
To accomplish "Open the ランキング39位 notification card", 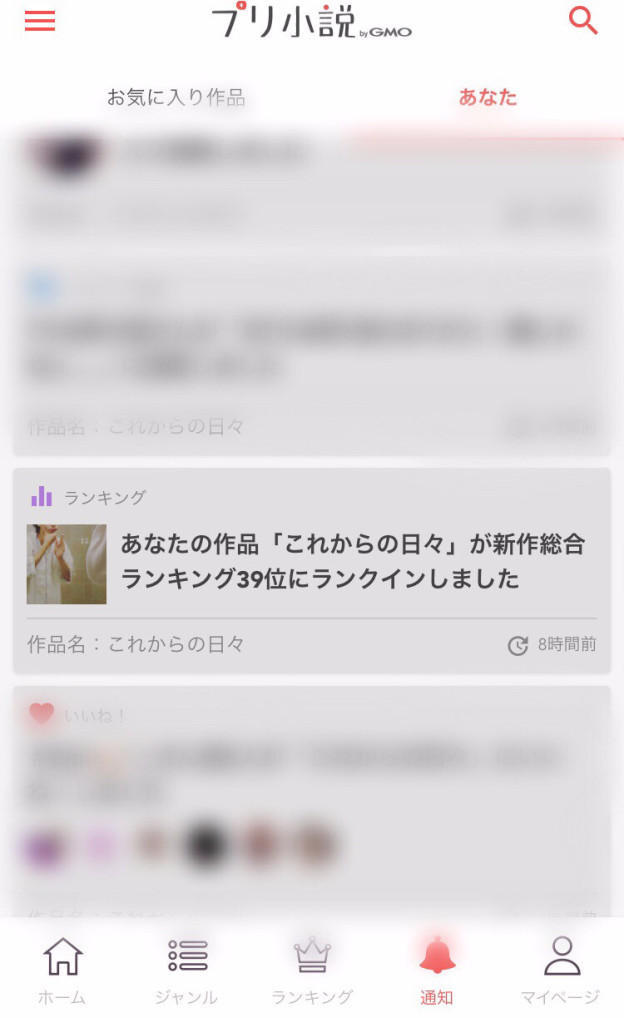I will click(x=311, y=570).
